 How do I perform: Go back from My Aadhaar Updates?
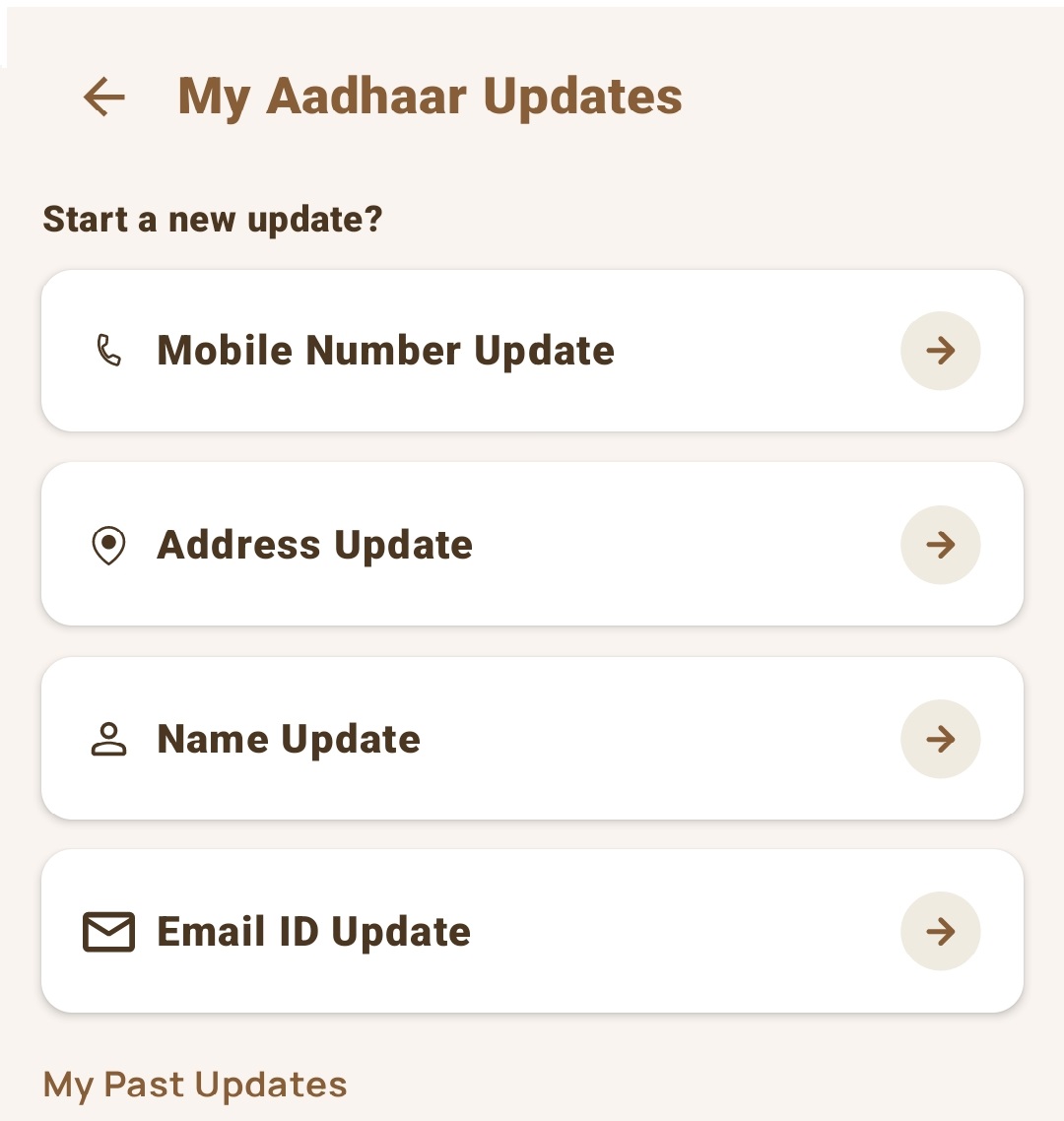point(104,97)
